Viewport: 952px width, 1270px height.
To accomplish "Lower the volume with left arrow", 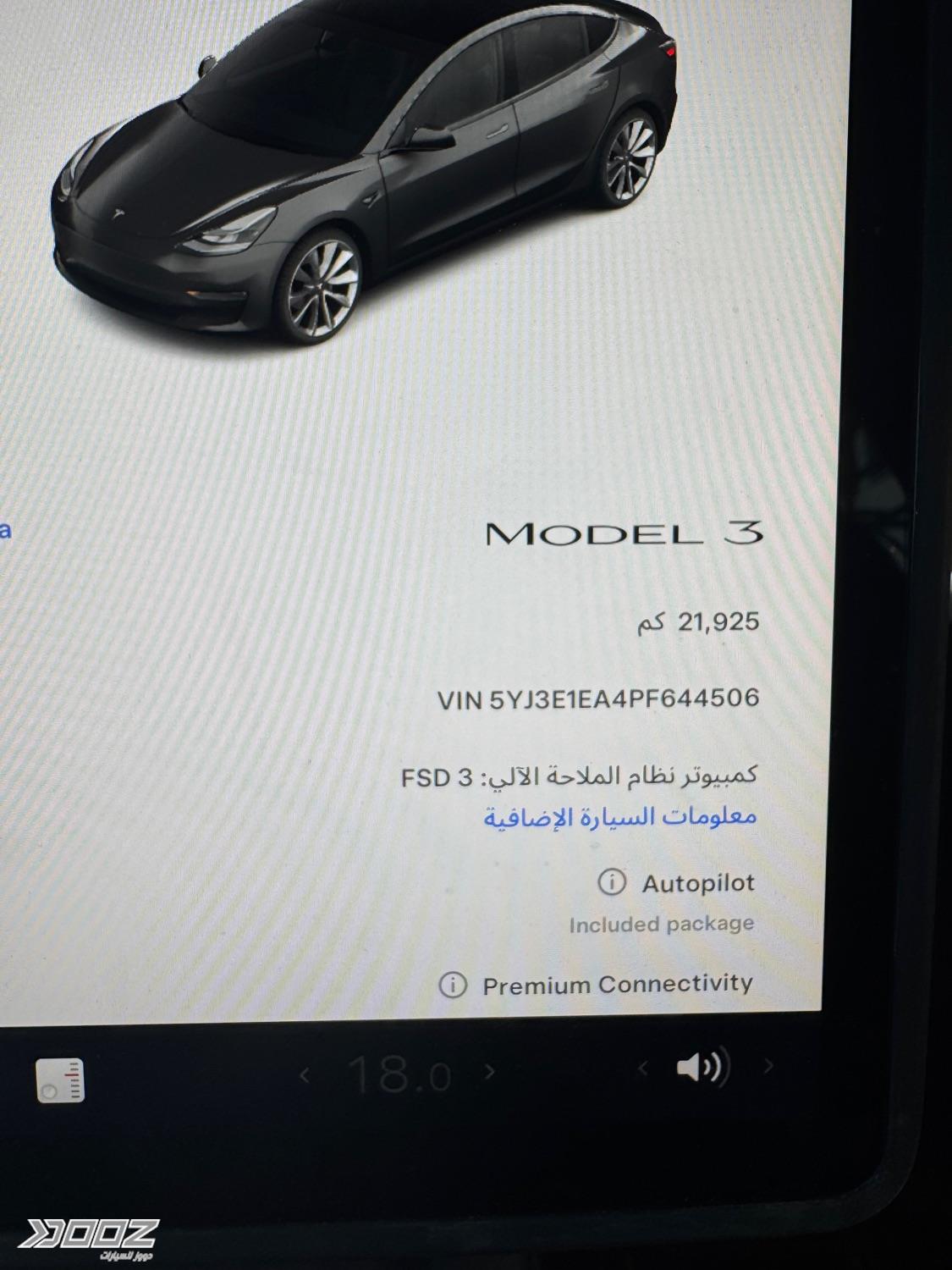I will pos(643,1068).
